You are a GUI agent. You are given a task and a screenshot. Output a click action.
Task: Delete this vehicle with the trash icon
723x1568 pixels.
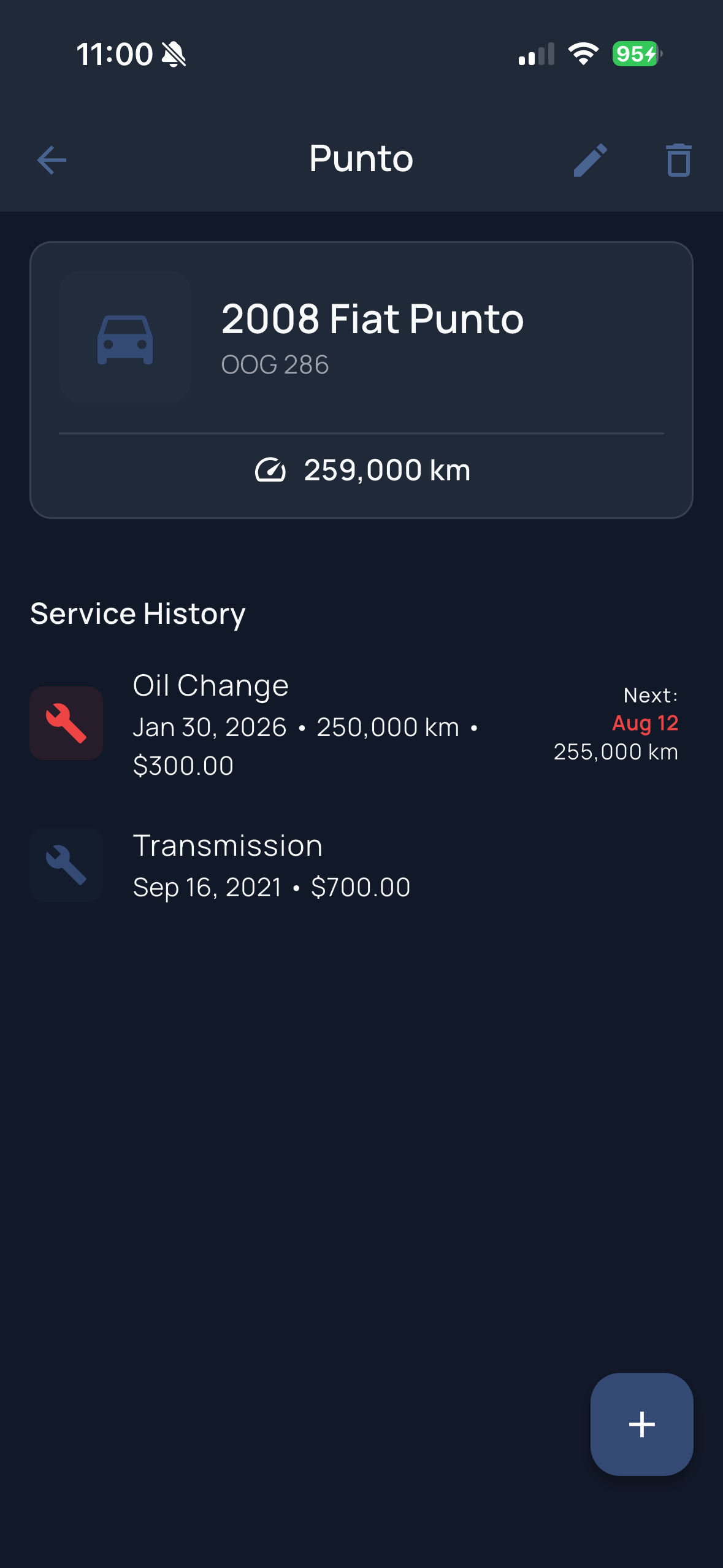(x=678, y=160)
